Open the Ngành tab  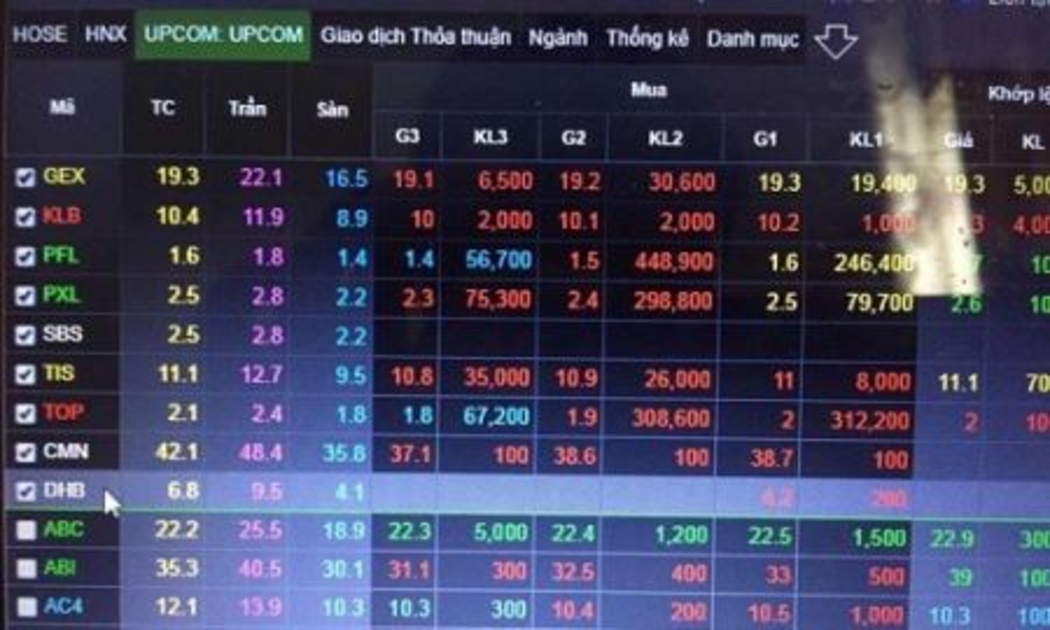click(x=558, y=38)
